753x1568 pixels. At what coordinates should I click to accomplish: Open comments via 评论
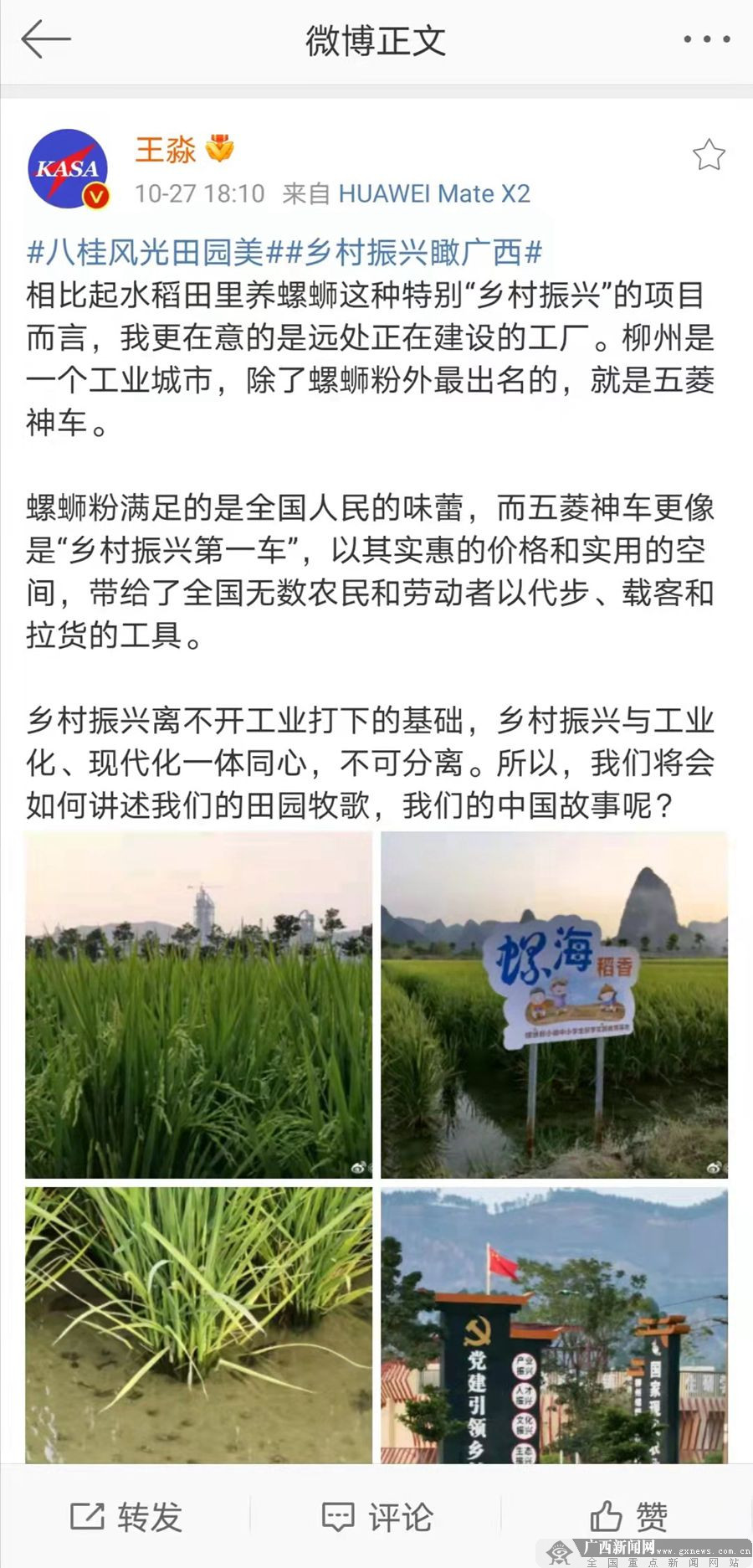376,1516
